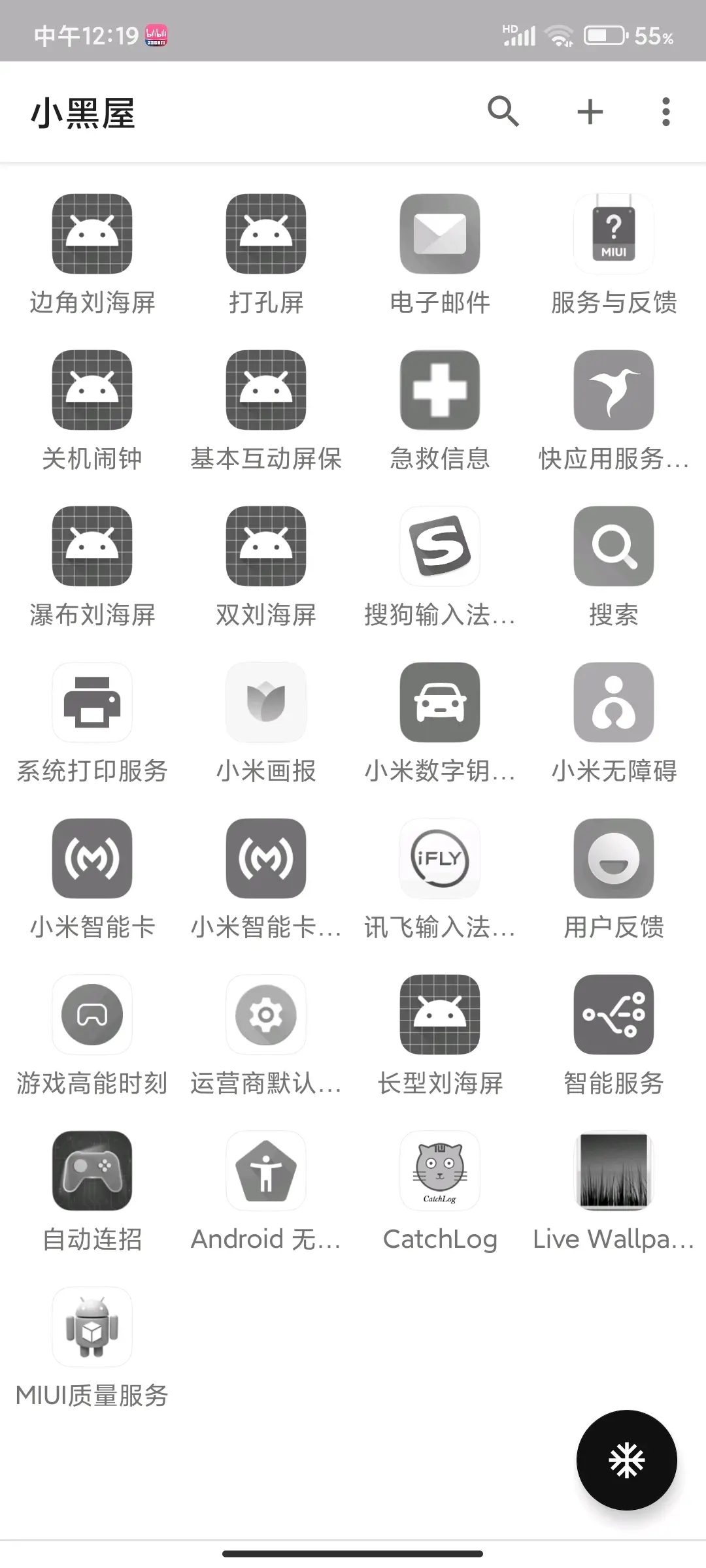Tap the plus icon to add apps

[590, 112]
